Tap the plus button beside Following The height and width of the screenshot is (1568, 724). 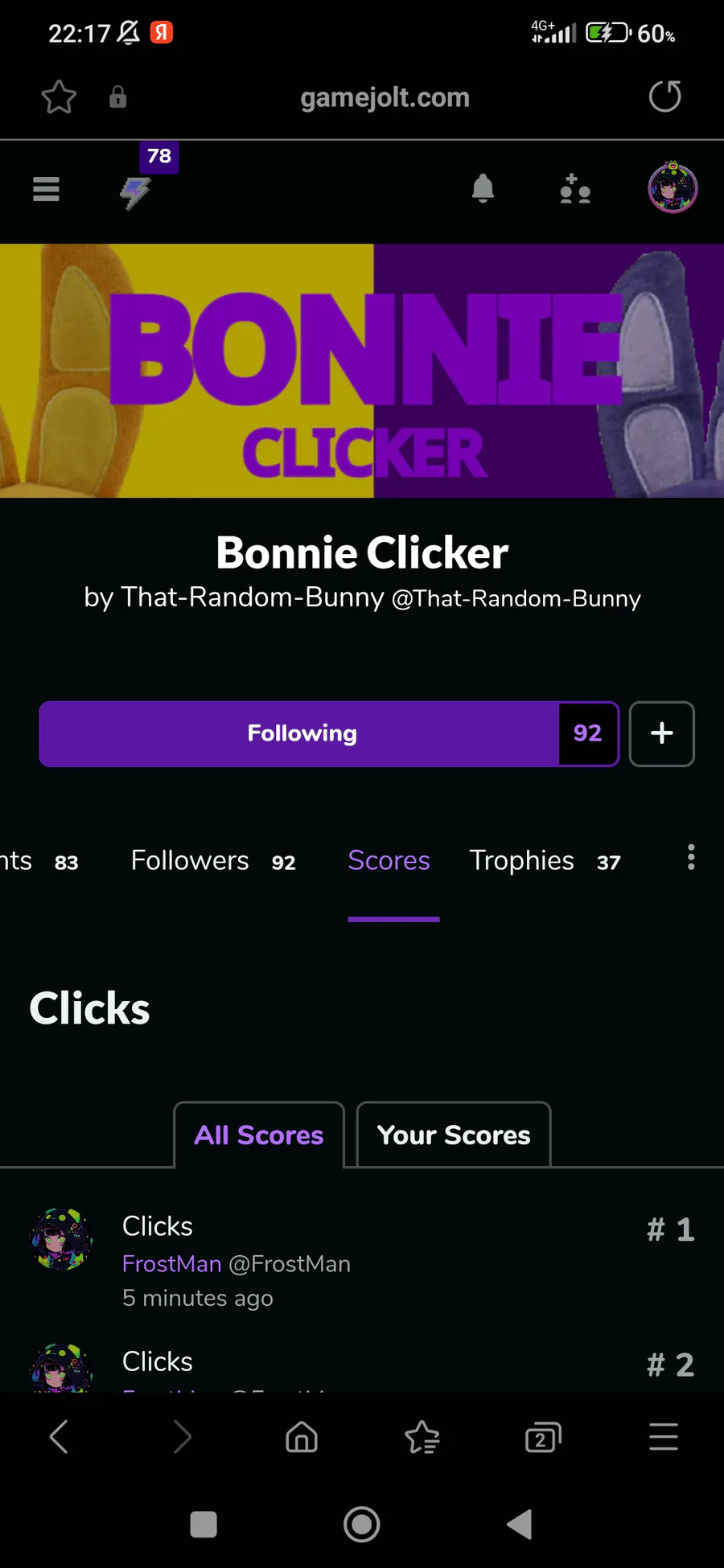click(661, 733)
